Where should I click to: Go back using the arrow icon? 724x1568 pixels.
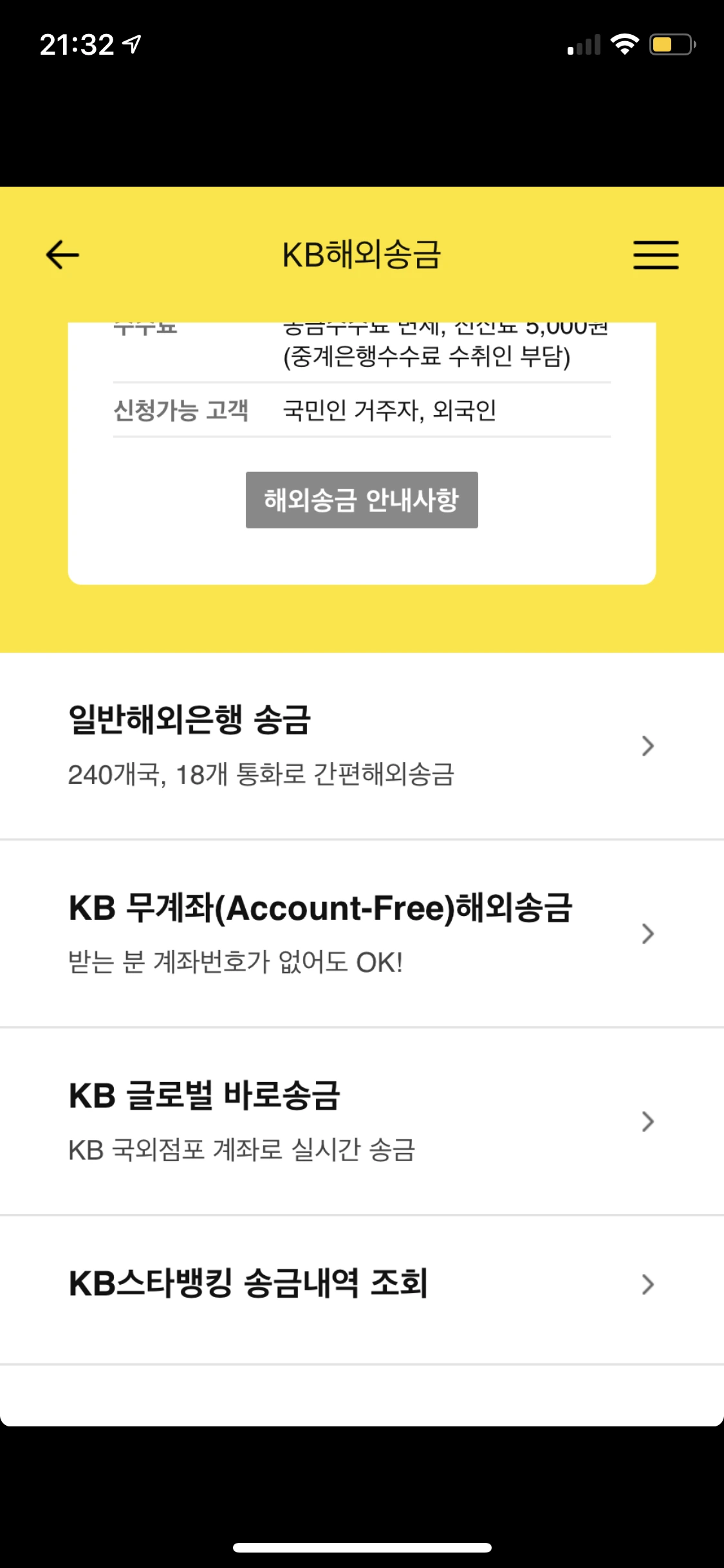tap(62, 255)
